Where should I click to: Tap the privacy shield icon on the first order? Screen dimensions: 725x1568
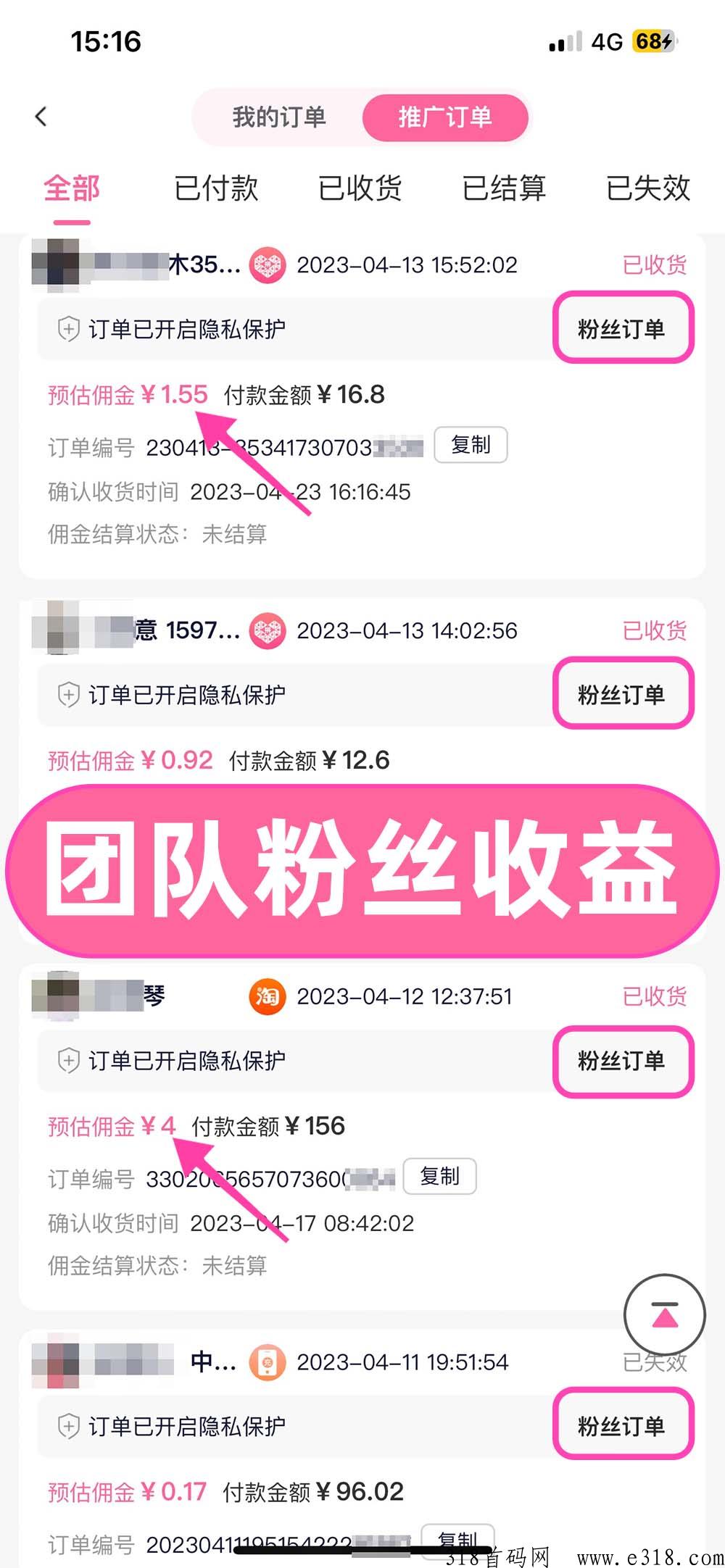(x=67, y=328)
